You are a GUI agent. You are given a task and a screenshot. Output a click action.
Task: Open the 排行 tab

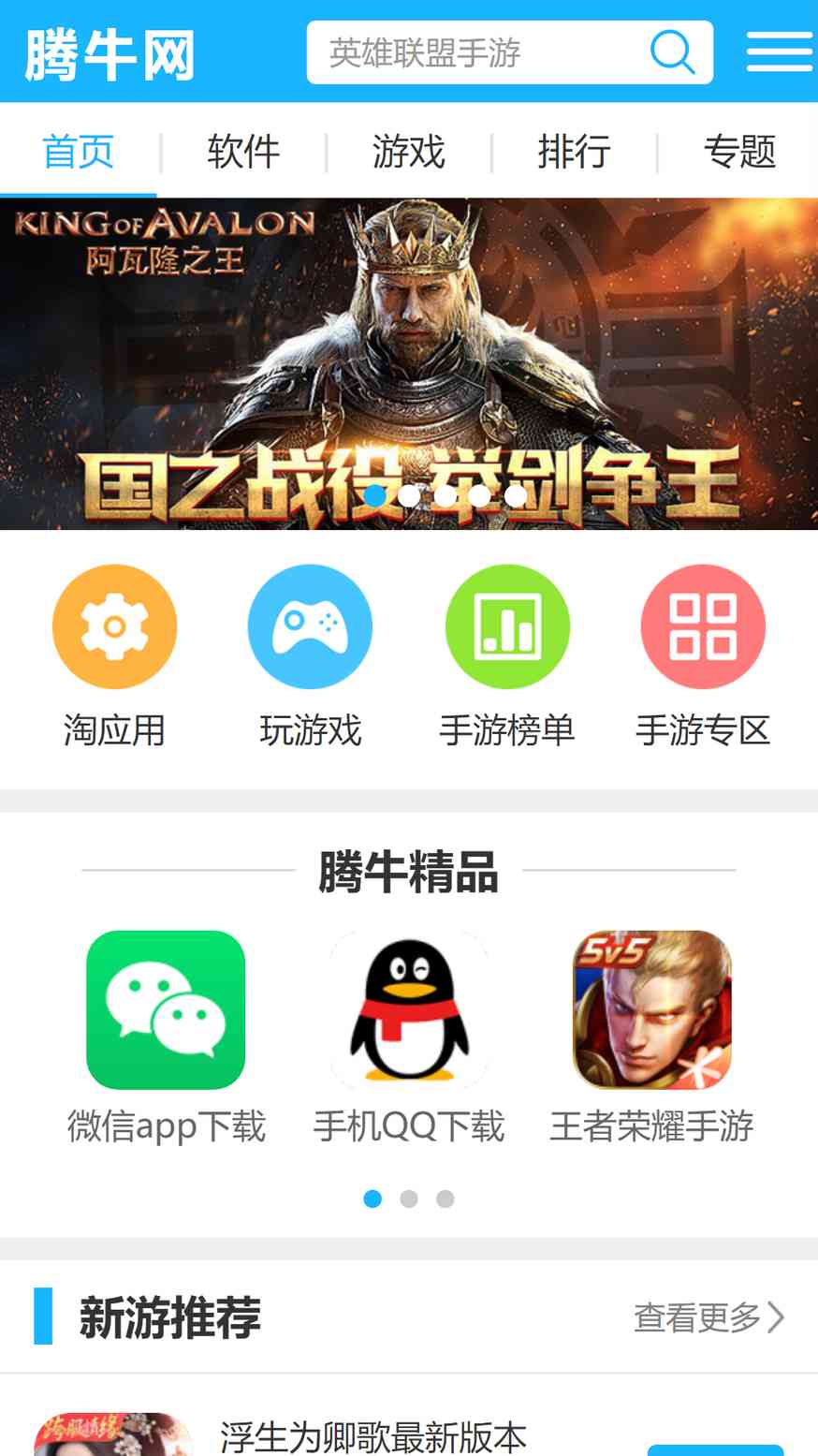tap(574, 152)
